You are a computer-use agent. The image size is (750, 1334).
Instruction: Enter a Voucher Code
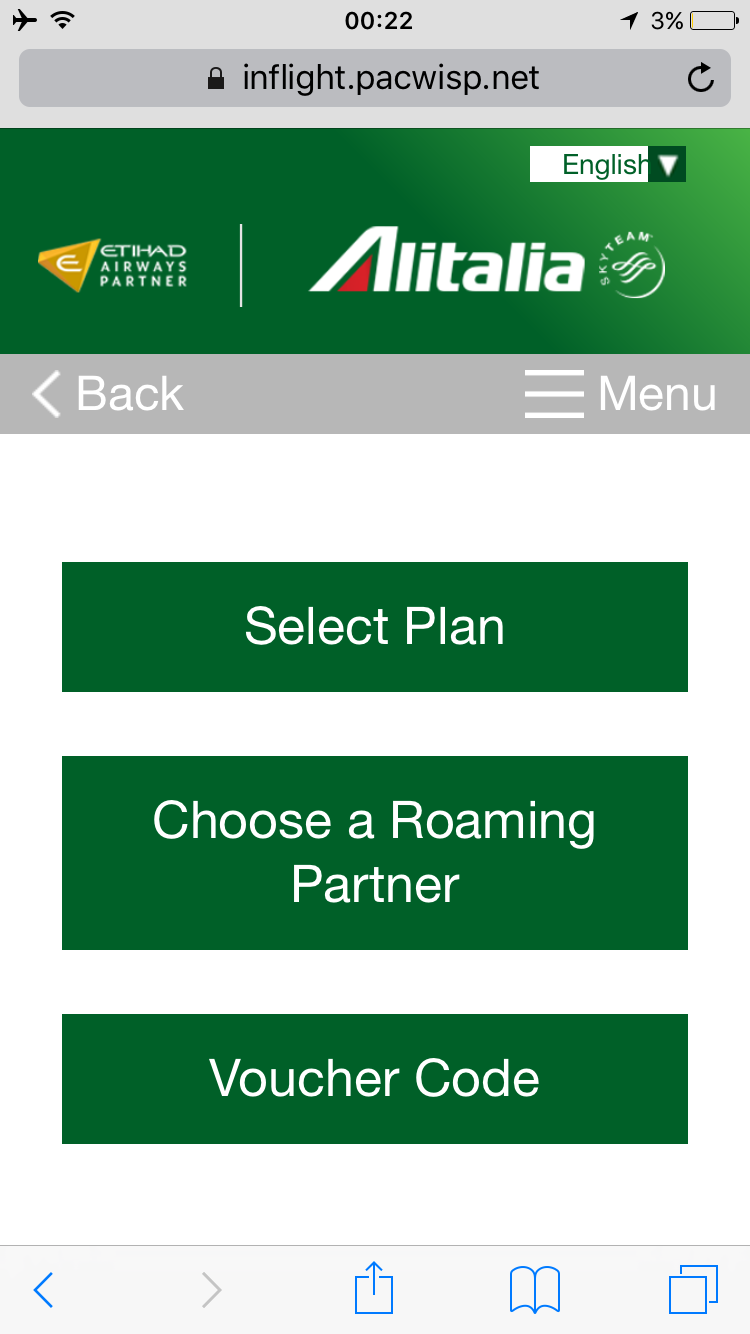tap(375, 1079)
